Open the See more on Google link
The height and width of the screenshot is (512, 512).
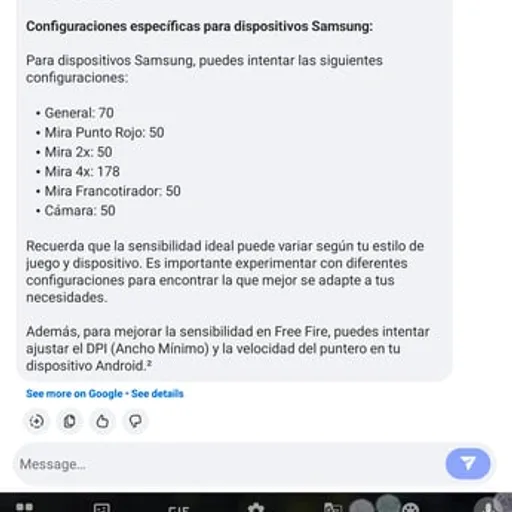coord(74,394)
